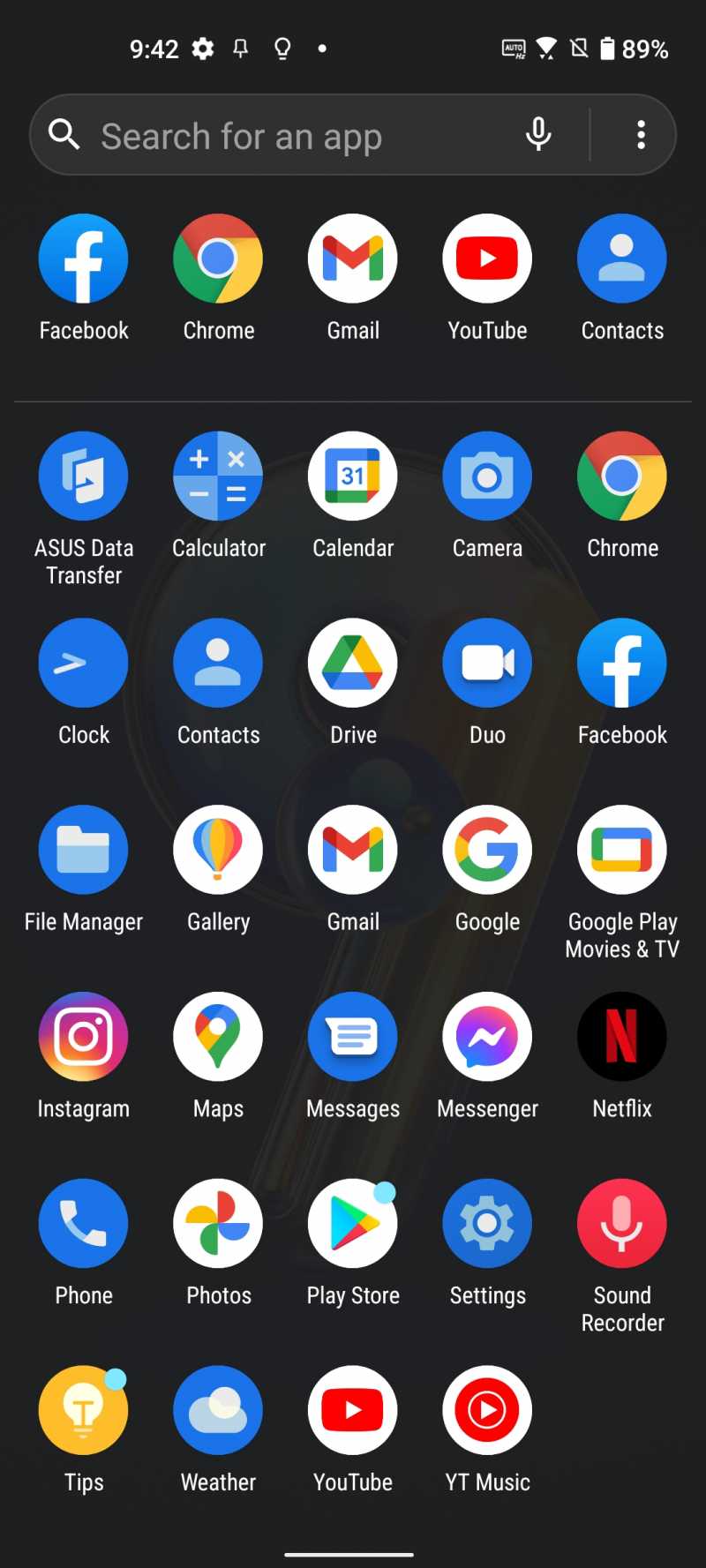
Task: Open the Gallery app
Action: (218, 851)
